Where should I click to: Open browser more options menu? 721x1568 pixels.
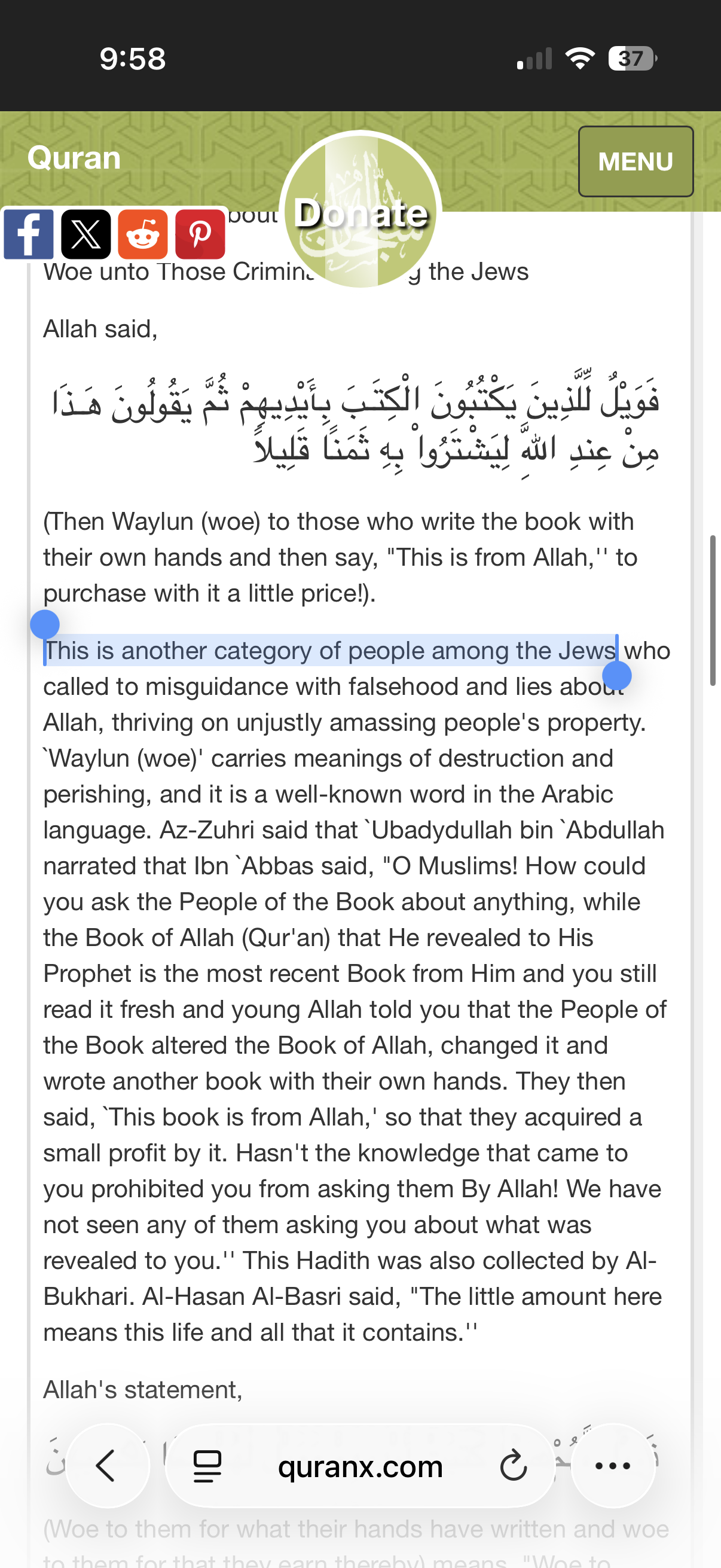click(613, 1466)
